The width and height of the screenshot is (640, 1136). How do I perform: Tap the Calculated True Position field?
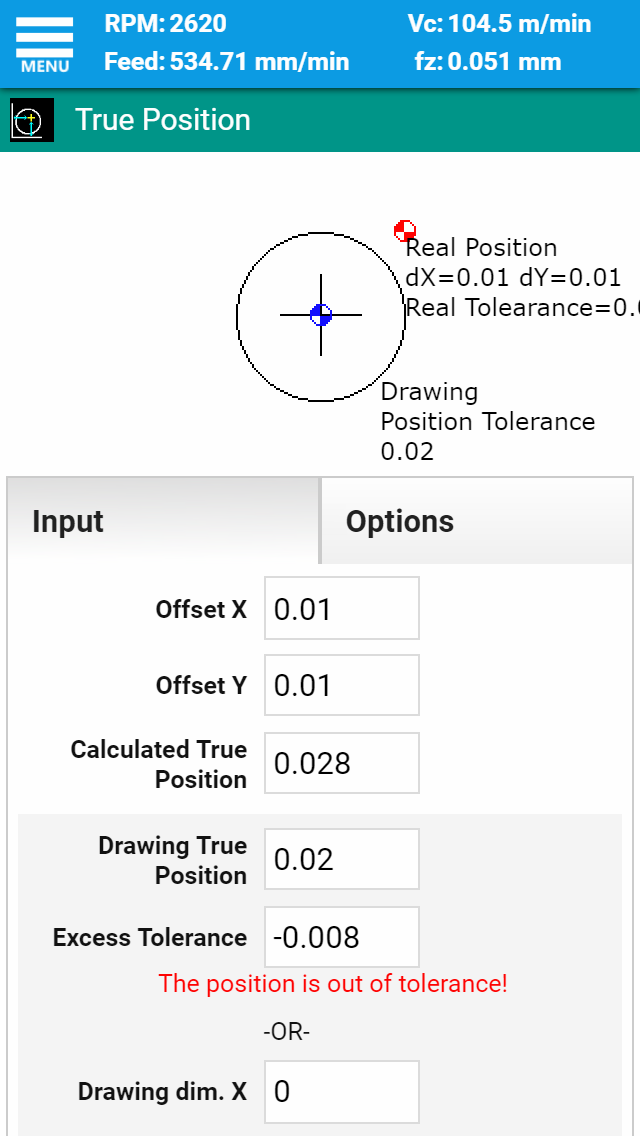[341, 763]
